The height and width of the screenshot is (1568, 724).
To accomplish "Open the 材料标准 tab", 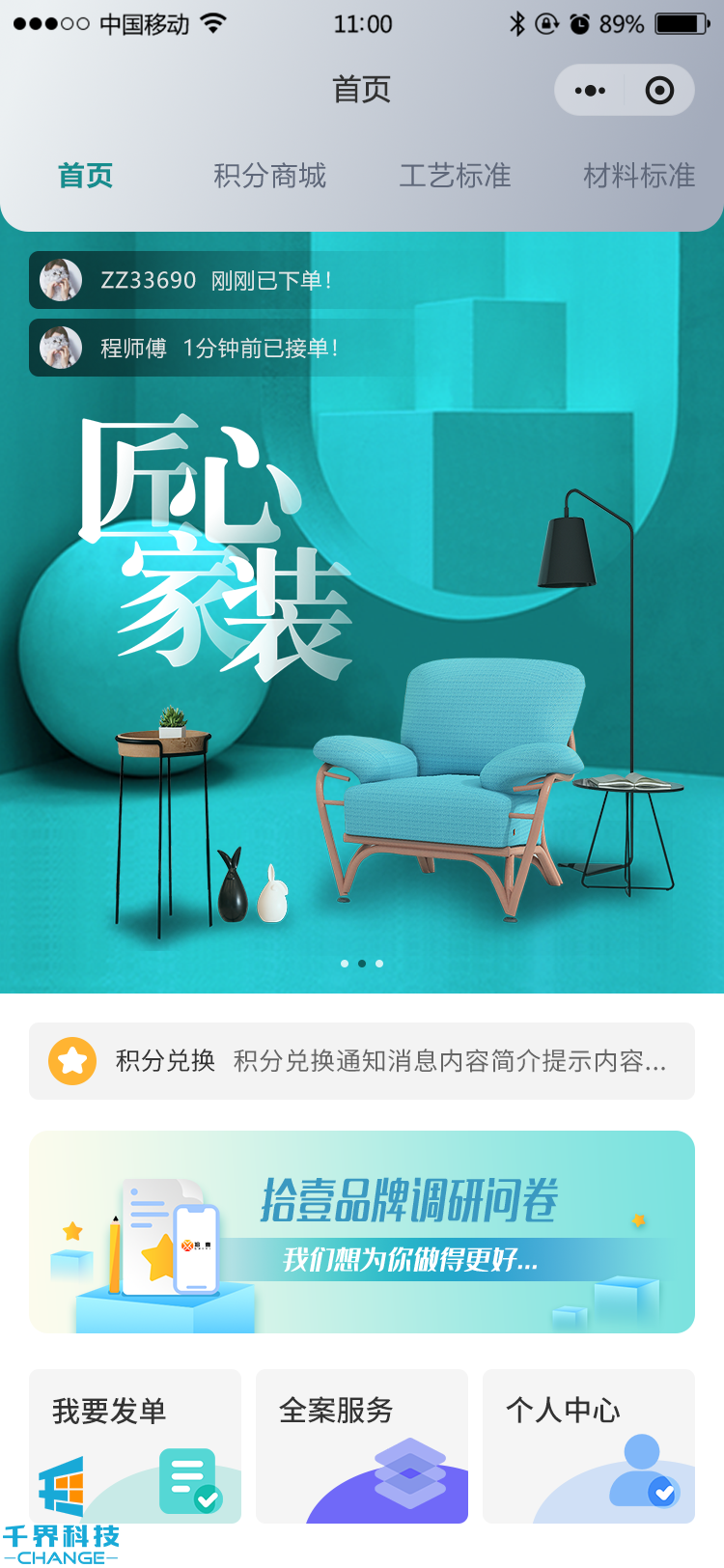I will tap(639, 176).
